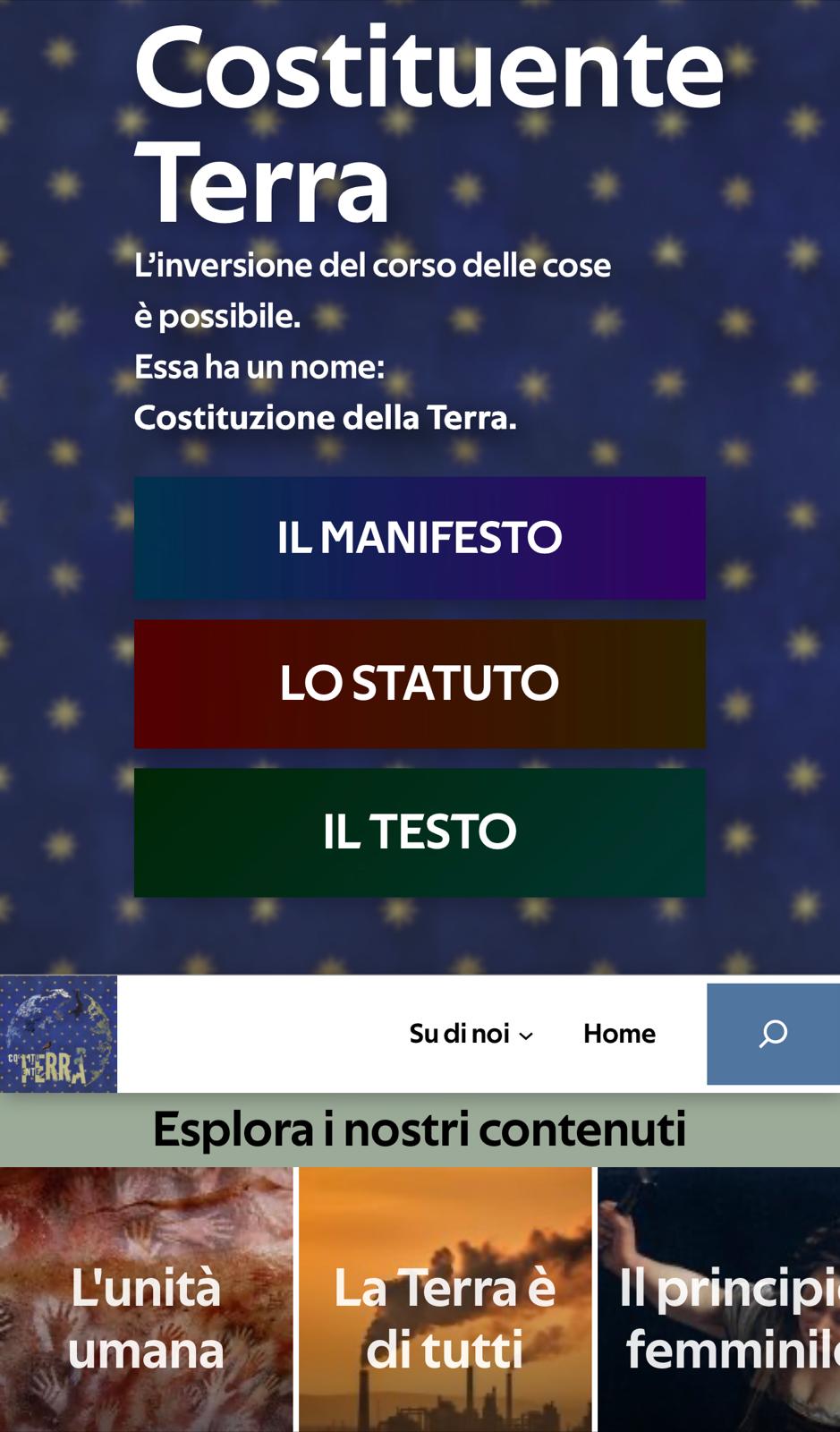
Task: Open the search magnifier icon
Action: coord(773,1034)
